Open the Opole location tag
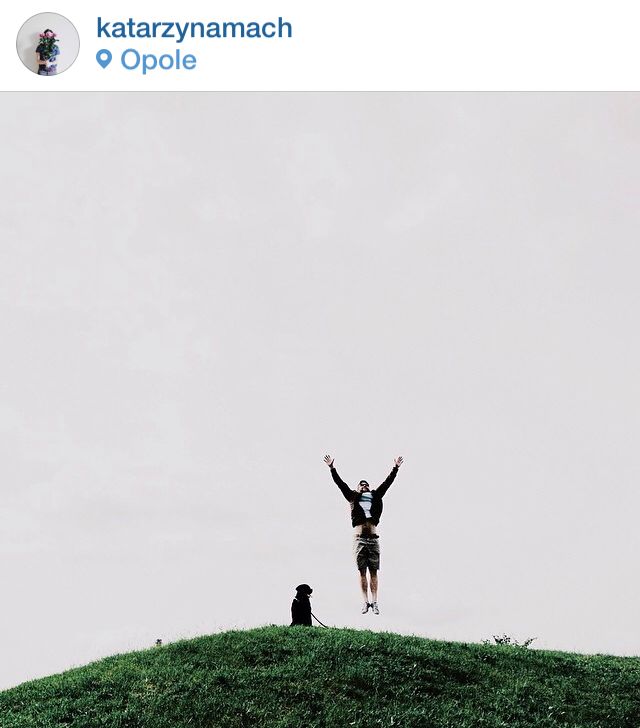 pos(157,60)
